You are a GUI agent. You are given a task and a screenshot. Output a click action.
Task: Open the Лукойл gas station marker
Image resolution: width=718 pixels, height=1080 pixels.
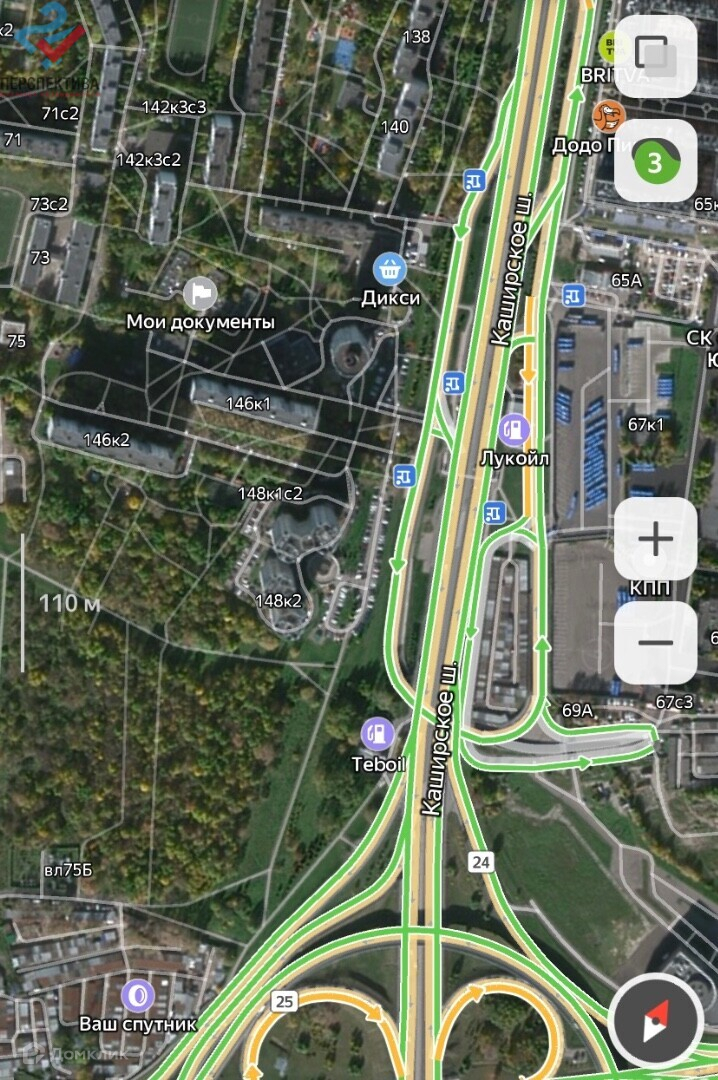click(514, 430)
